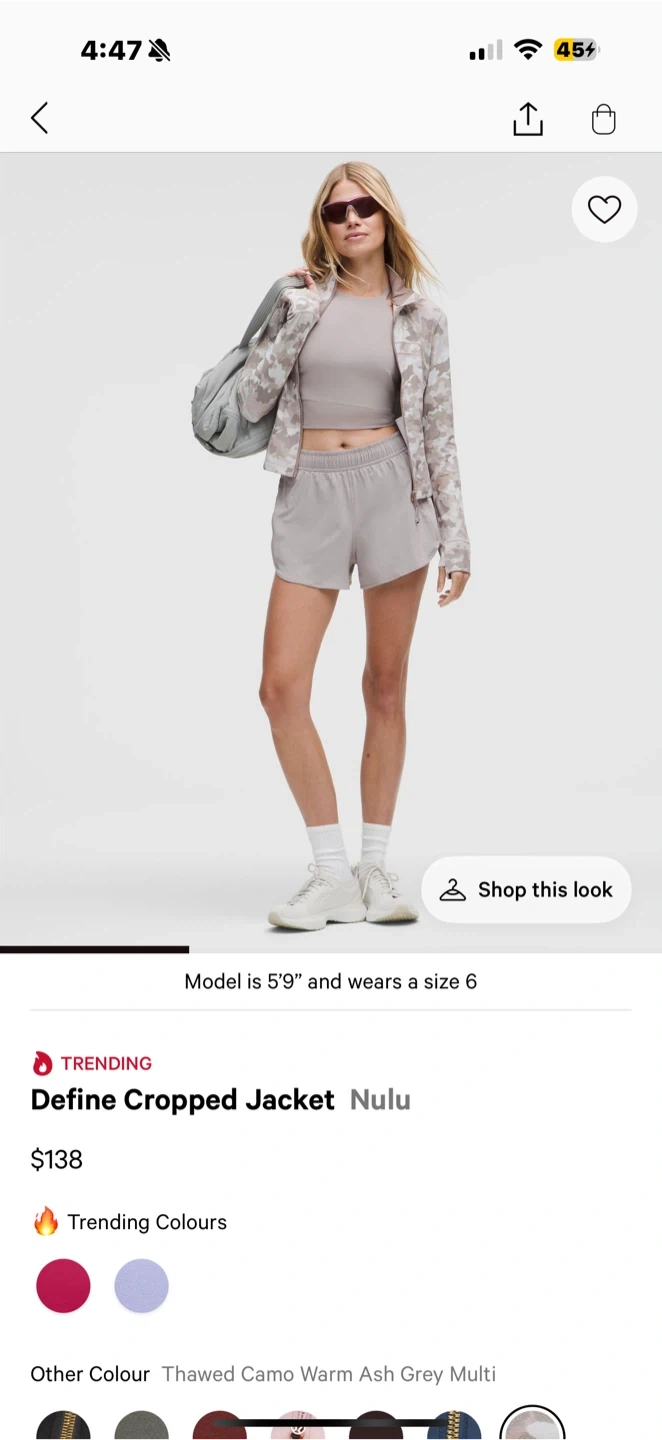
Task: Open the shopping bag
Action: tap(603, 119)
